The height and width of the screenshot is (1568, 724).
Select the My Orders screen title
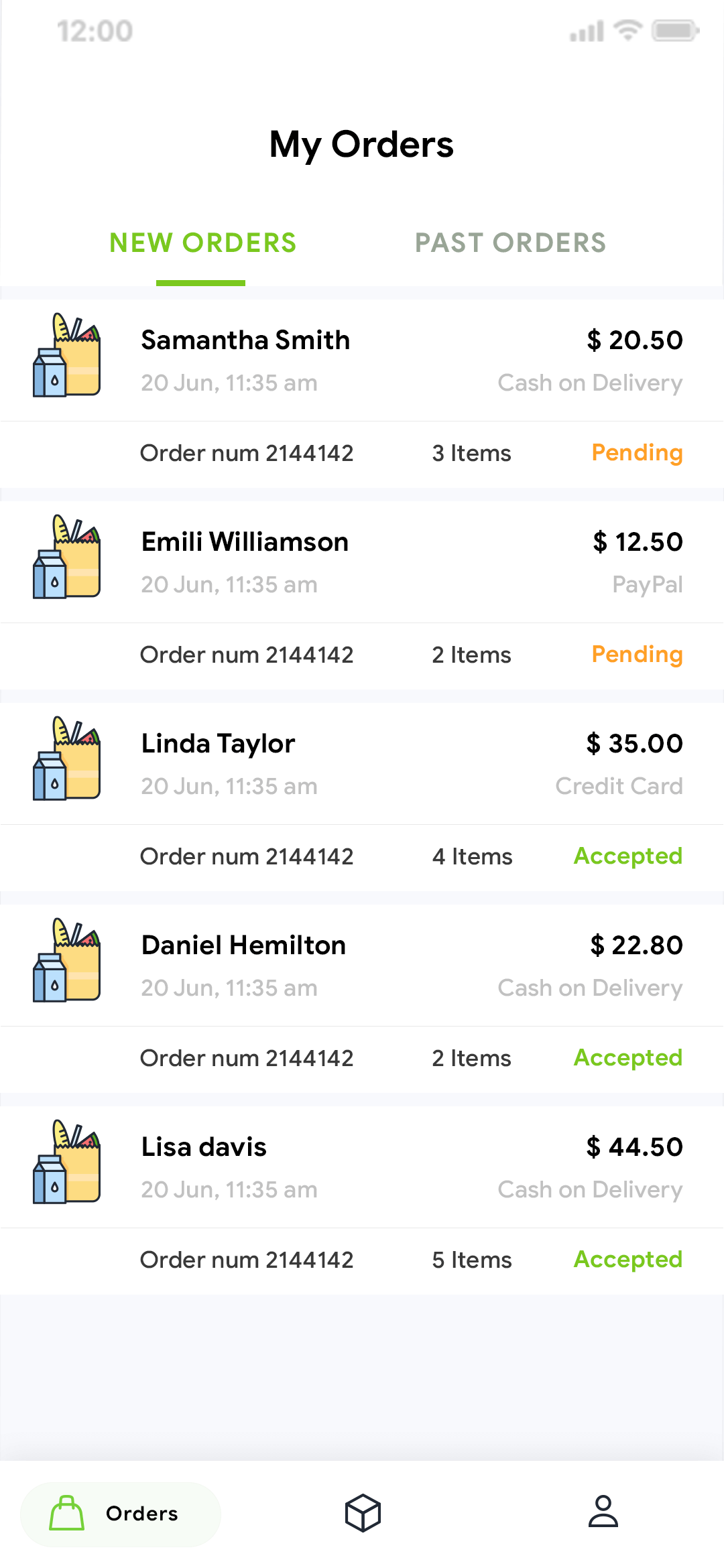click(362, 145)
